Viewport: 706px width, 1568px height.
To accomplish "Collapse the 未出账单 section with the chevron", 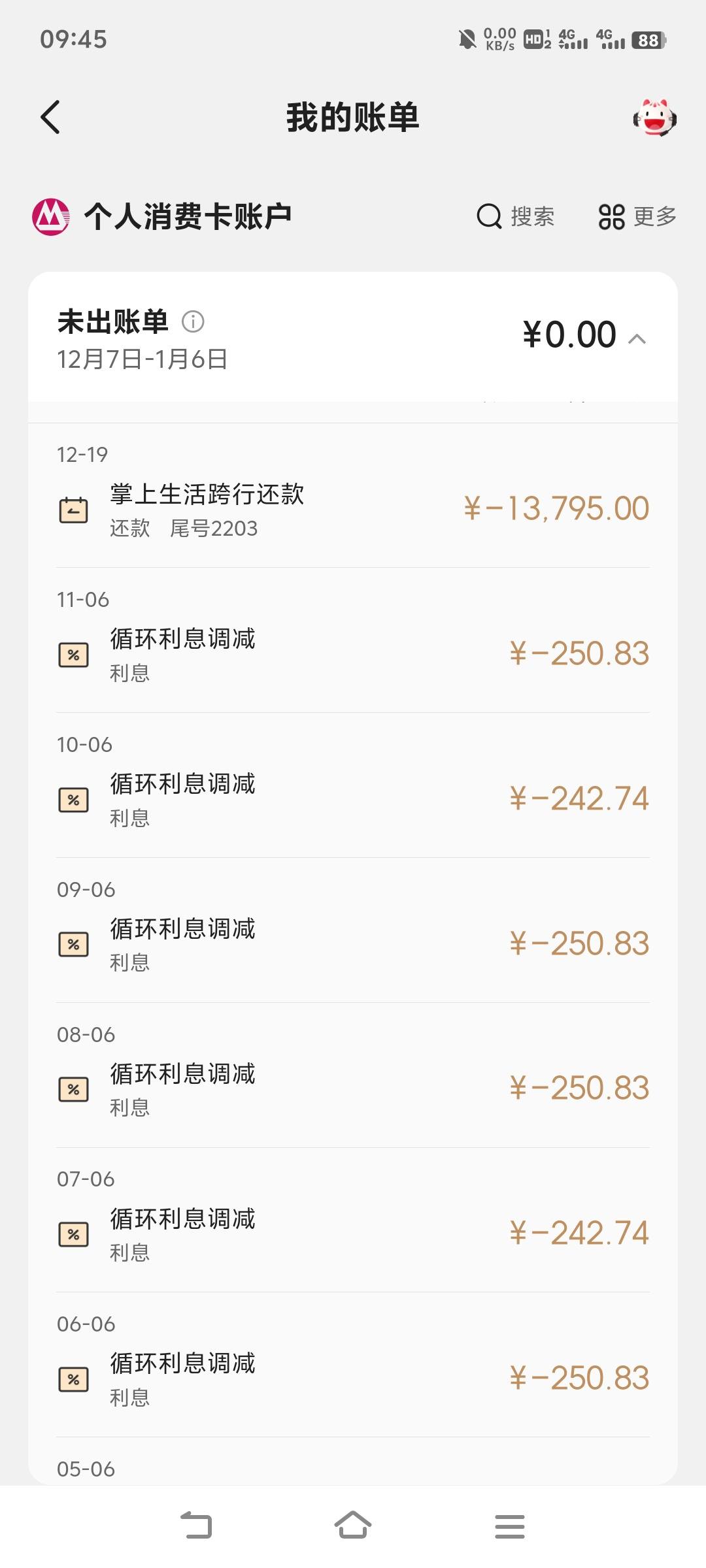I will coord(637,338).
